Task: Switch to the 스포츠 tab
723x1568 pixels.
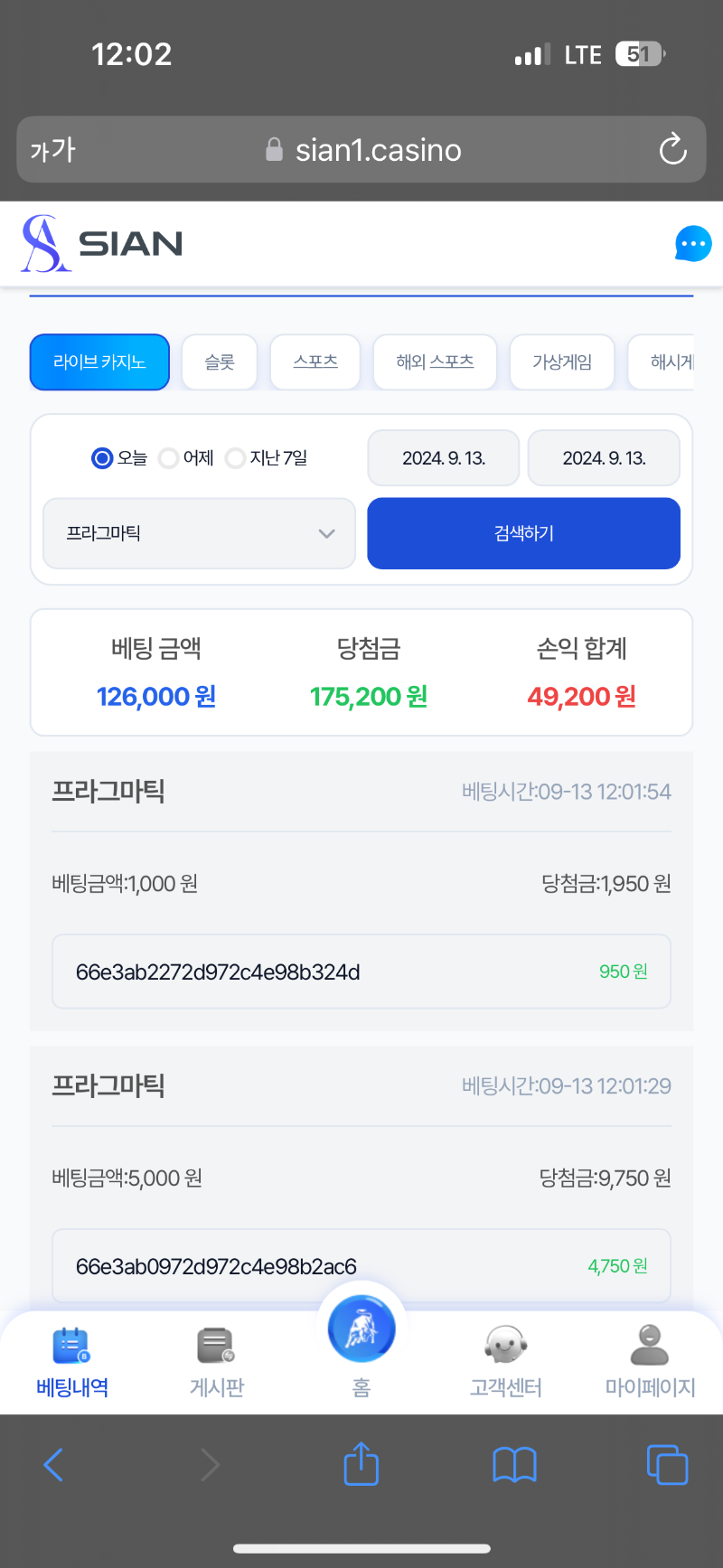Action: click(x=315, y=362)
